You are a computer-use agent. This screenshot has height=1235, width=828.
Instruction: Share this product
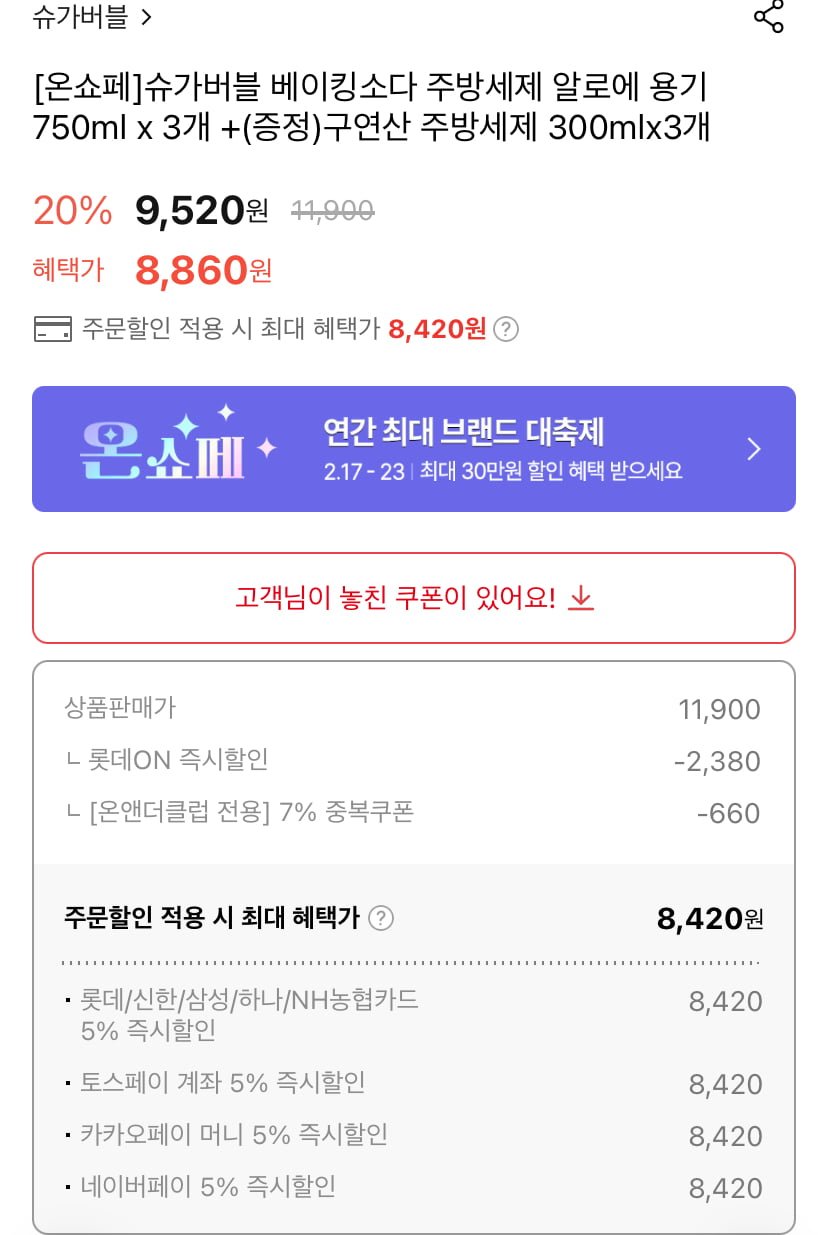tap(768, 17)
